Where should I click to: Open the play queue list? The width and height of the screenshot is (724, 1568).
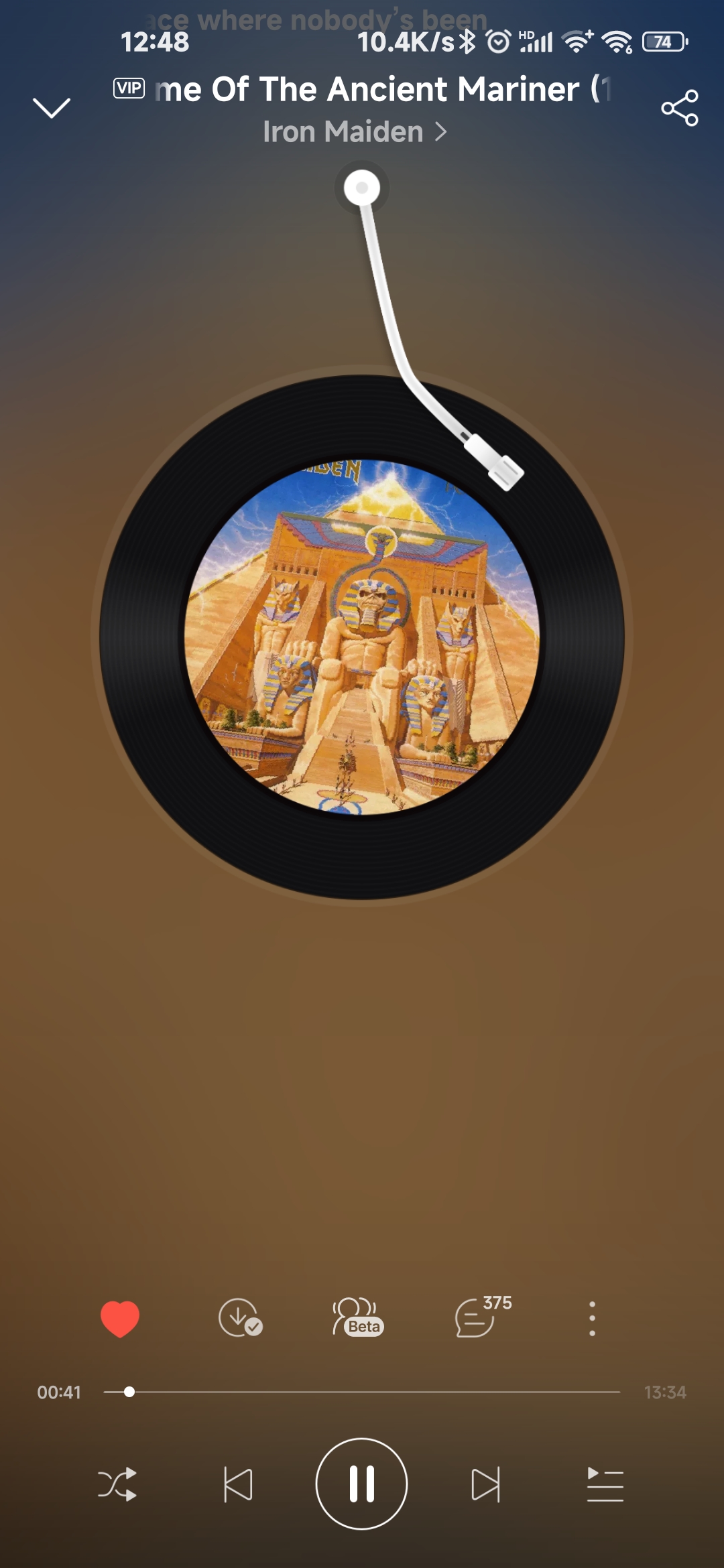(605, 1484)
